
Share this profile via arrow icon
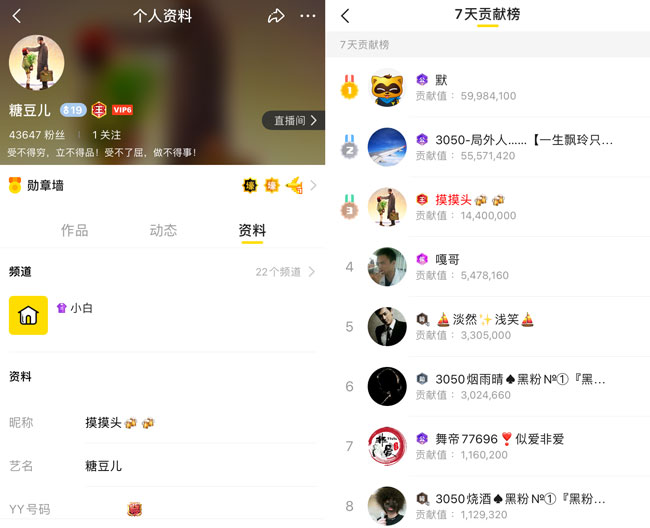276,16
